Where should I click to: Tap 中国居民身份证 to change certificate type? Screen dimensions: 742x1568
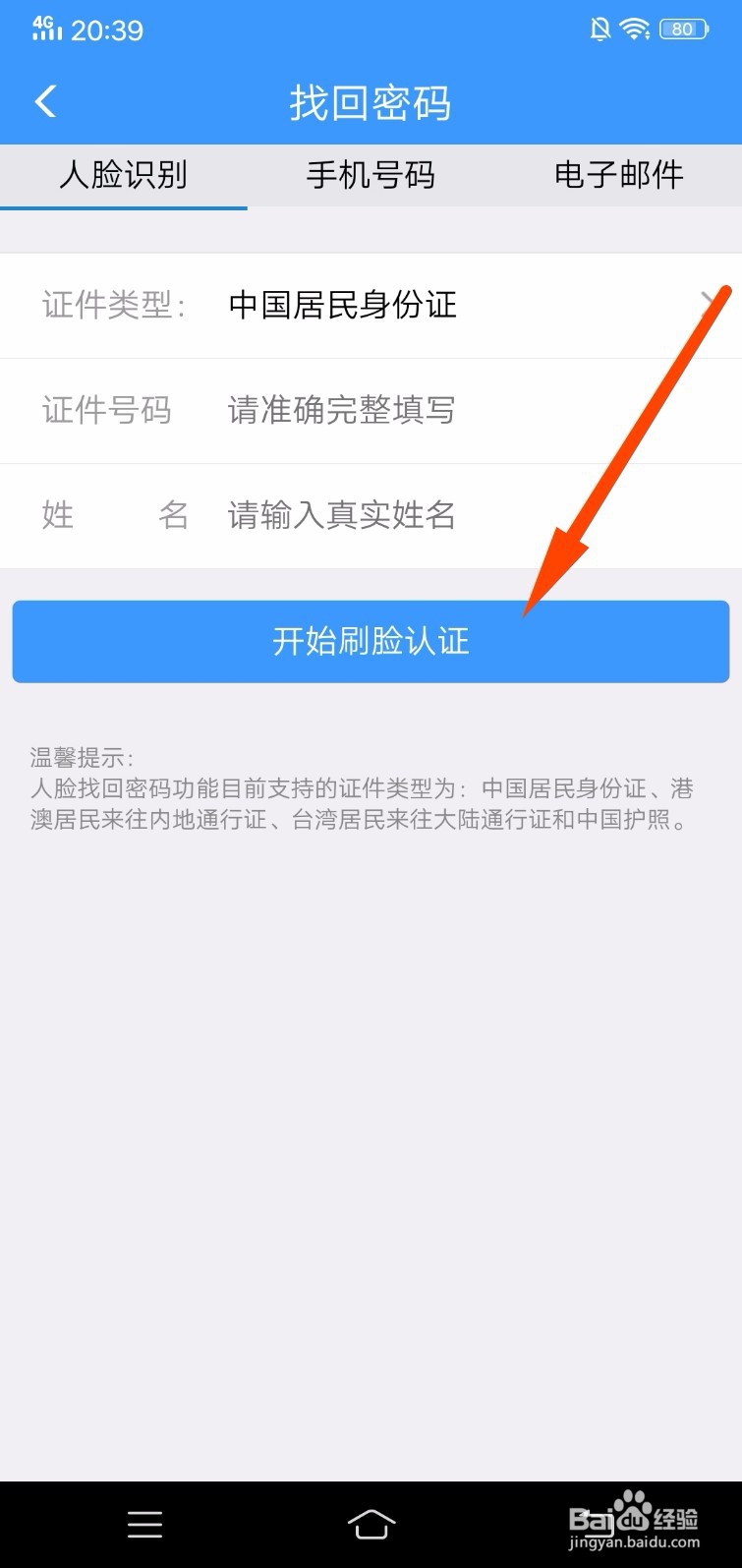coord(342,306)
